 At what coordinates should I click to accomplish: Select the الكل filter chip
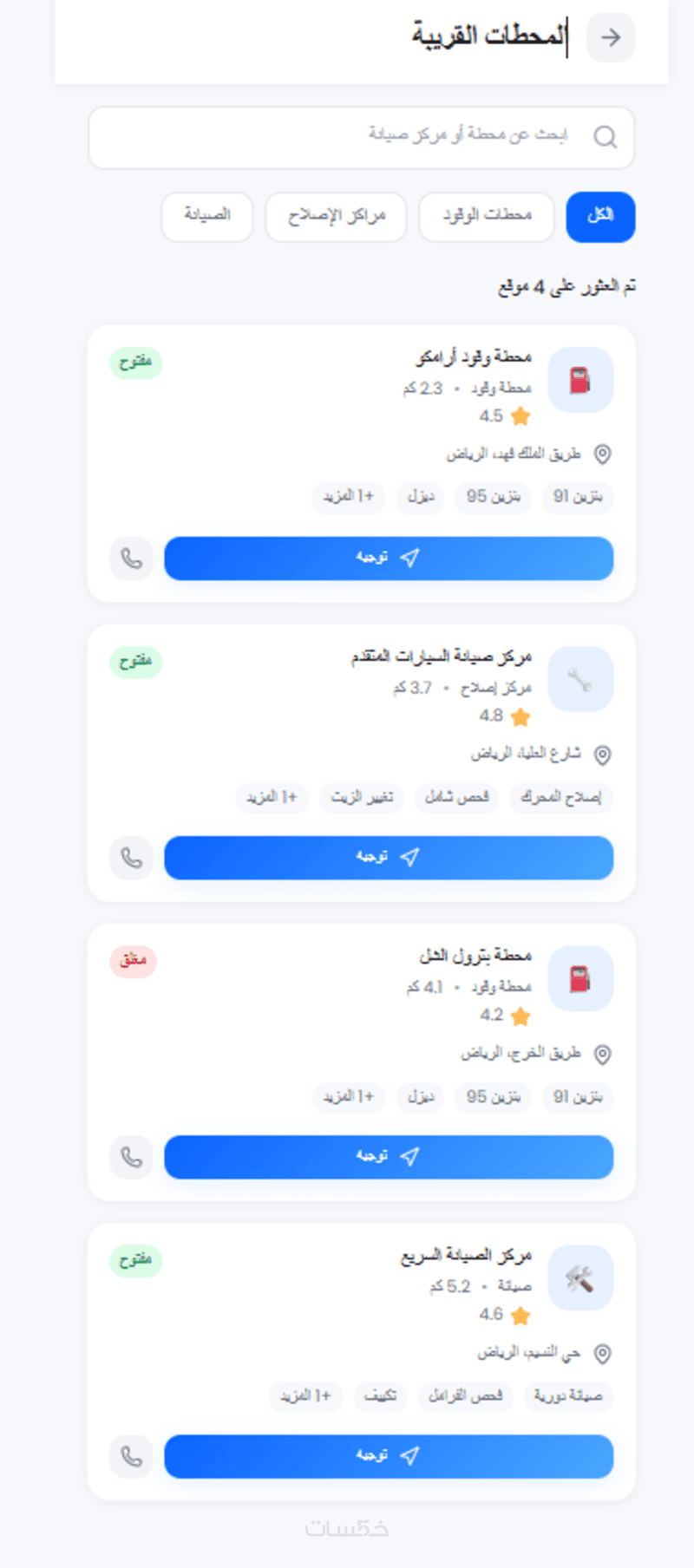600,217
